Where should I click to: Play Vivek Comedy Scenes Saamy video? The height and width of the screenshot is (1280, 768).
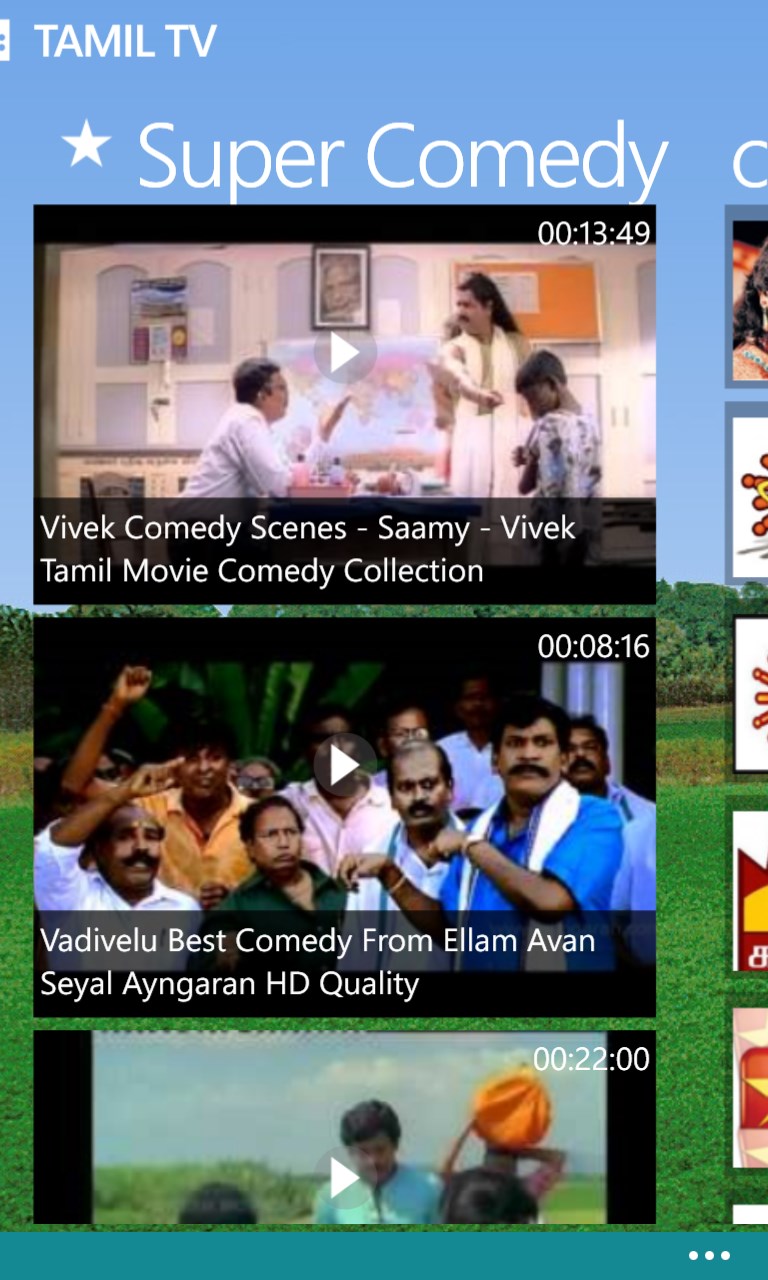344,353
